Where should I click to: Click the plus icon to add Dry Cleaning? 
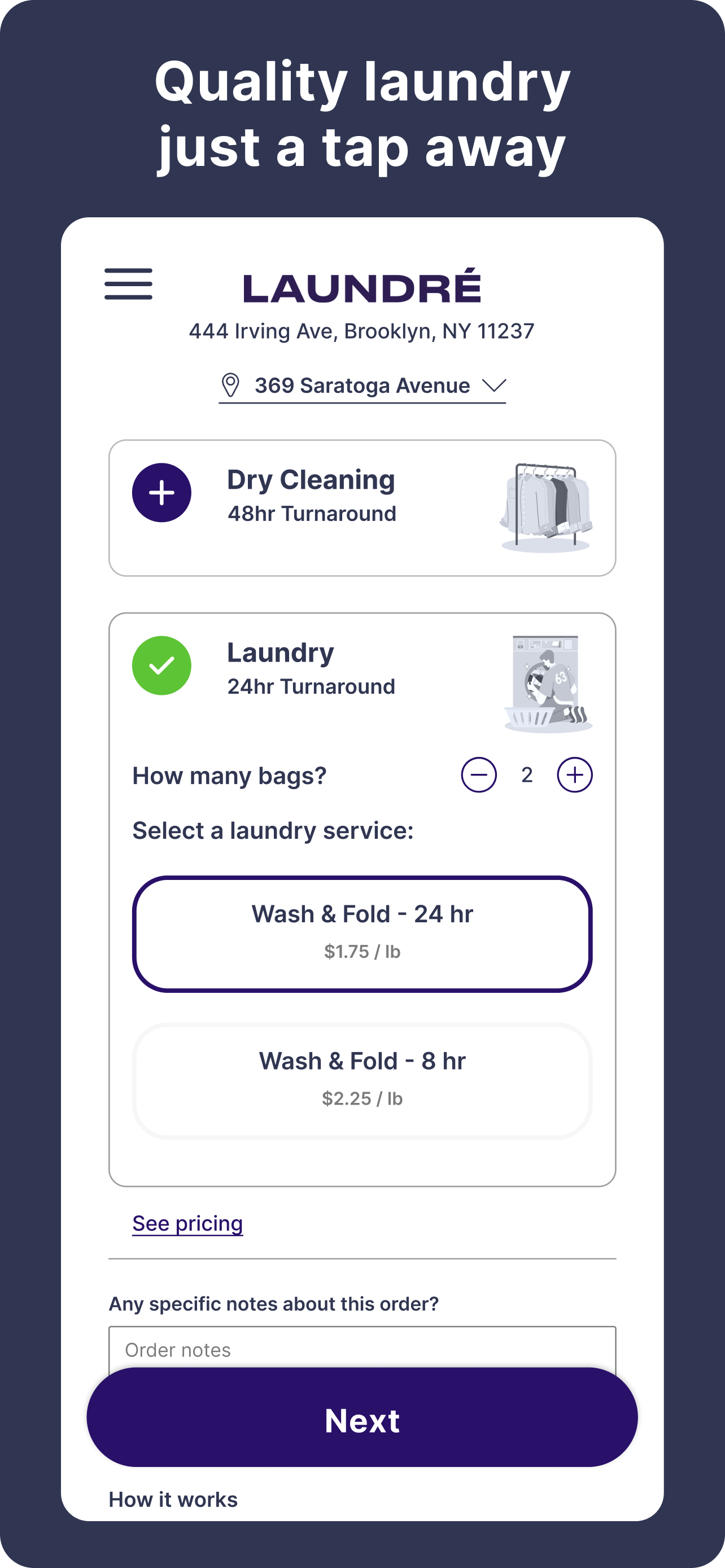point(161,493)
